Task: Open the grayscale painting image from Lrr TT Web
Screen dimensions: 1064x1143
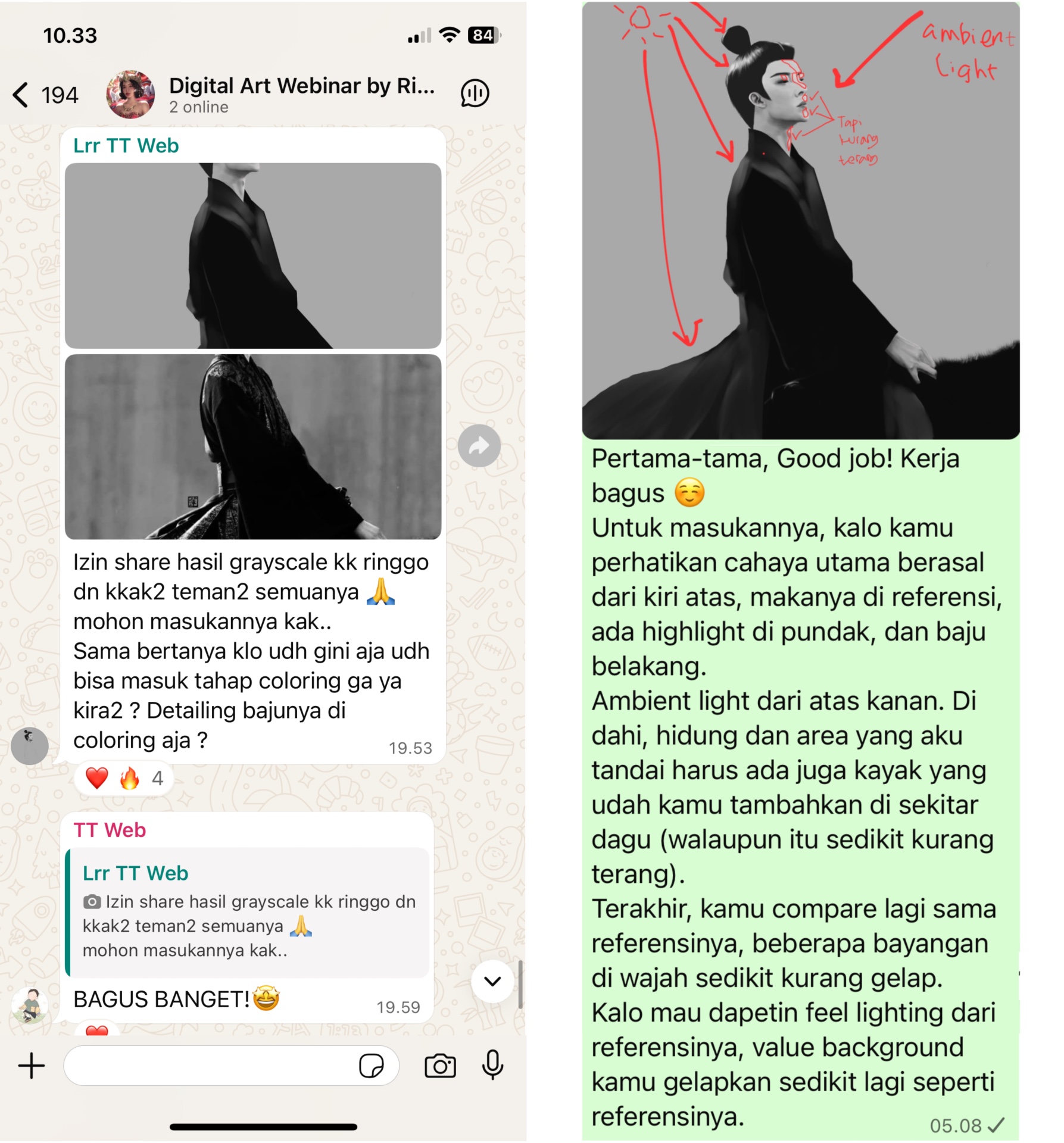Action: point(252,255)
